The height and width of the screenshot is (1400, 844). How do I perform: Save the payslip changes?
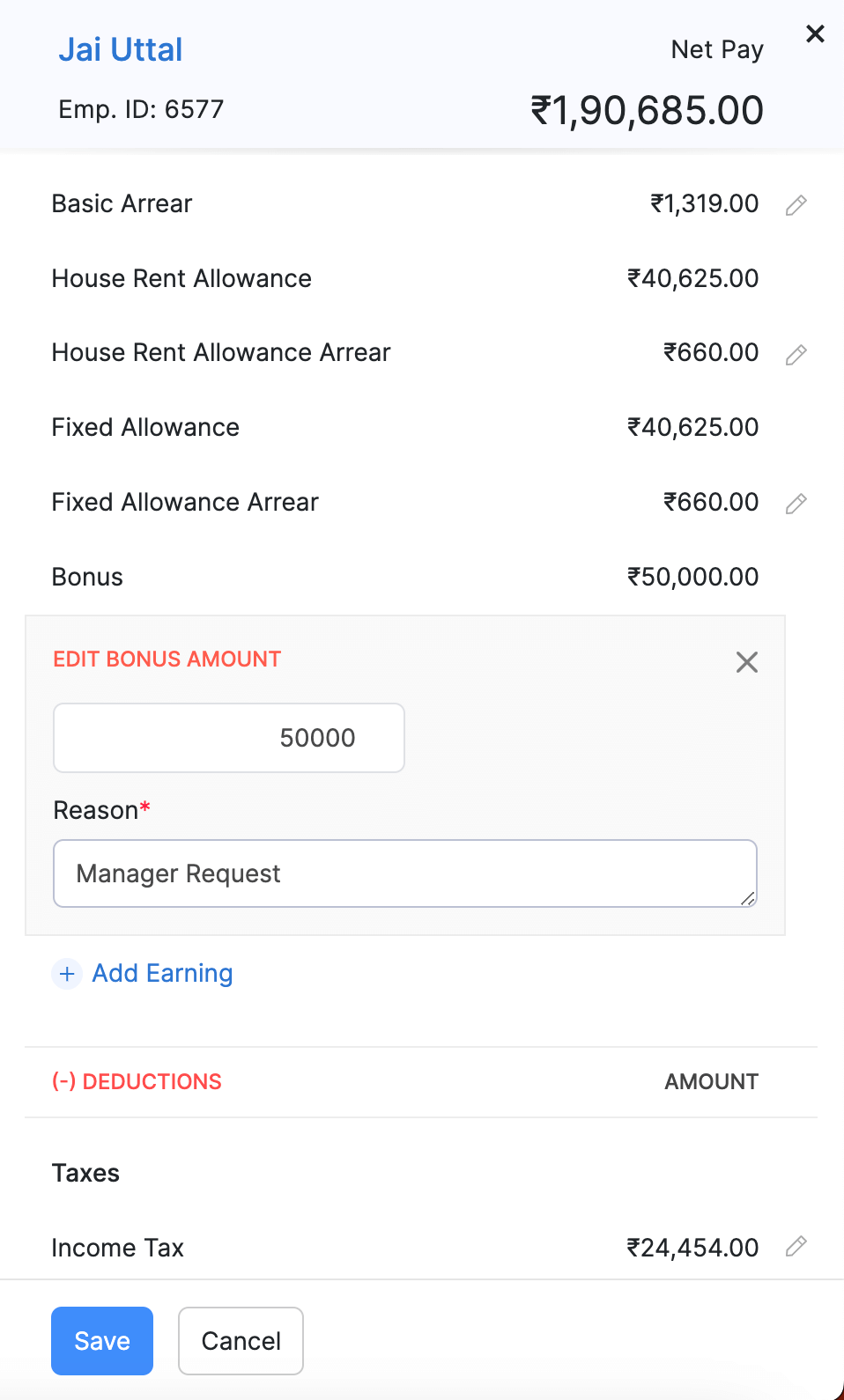click(101, 1340)
